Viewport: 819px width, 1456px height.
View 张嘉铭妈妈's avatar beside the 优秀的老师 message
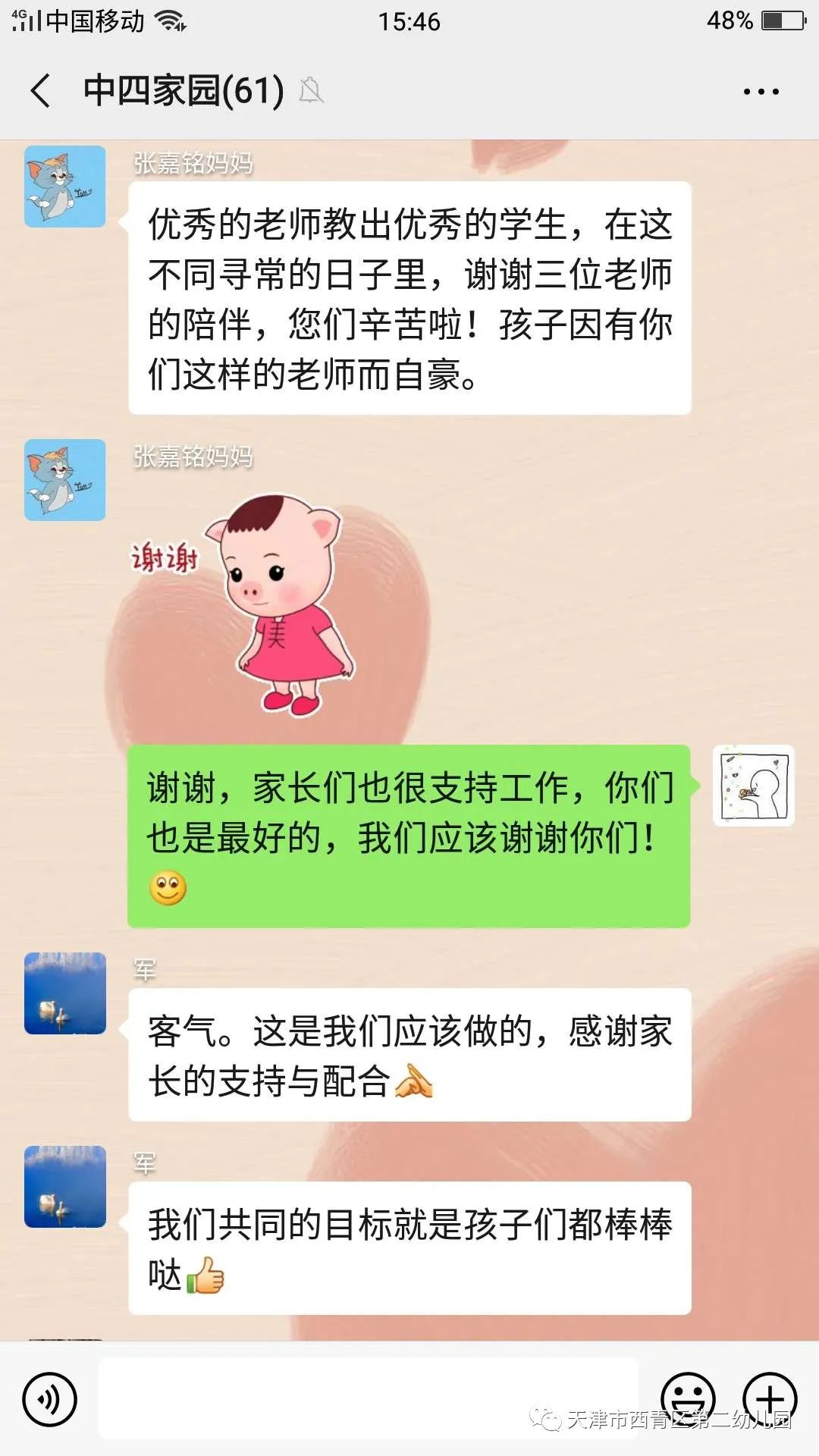point(65,187)
